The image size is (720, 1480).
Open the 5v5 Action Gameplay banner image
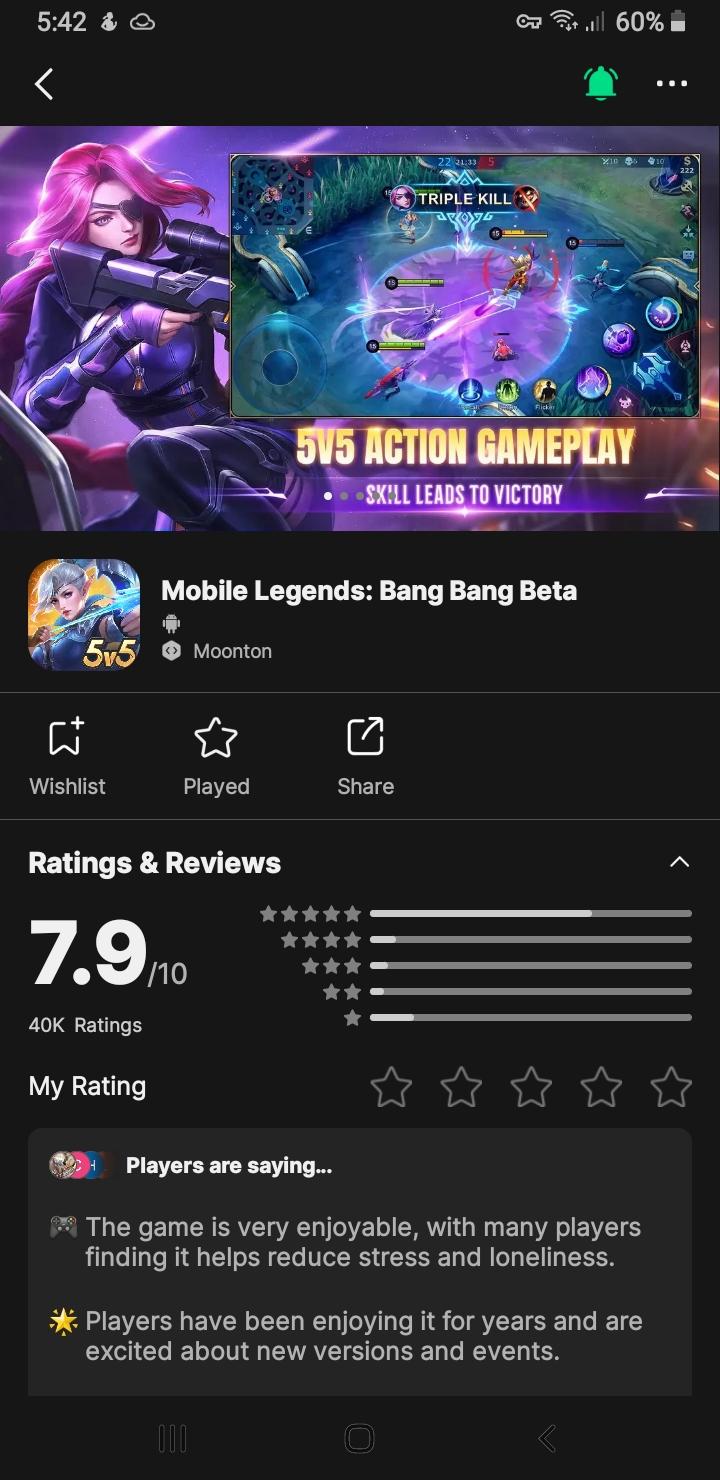360,328
